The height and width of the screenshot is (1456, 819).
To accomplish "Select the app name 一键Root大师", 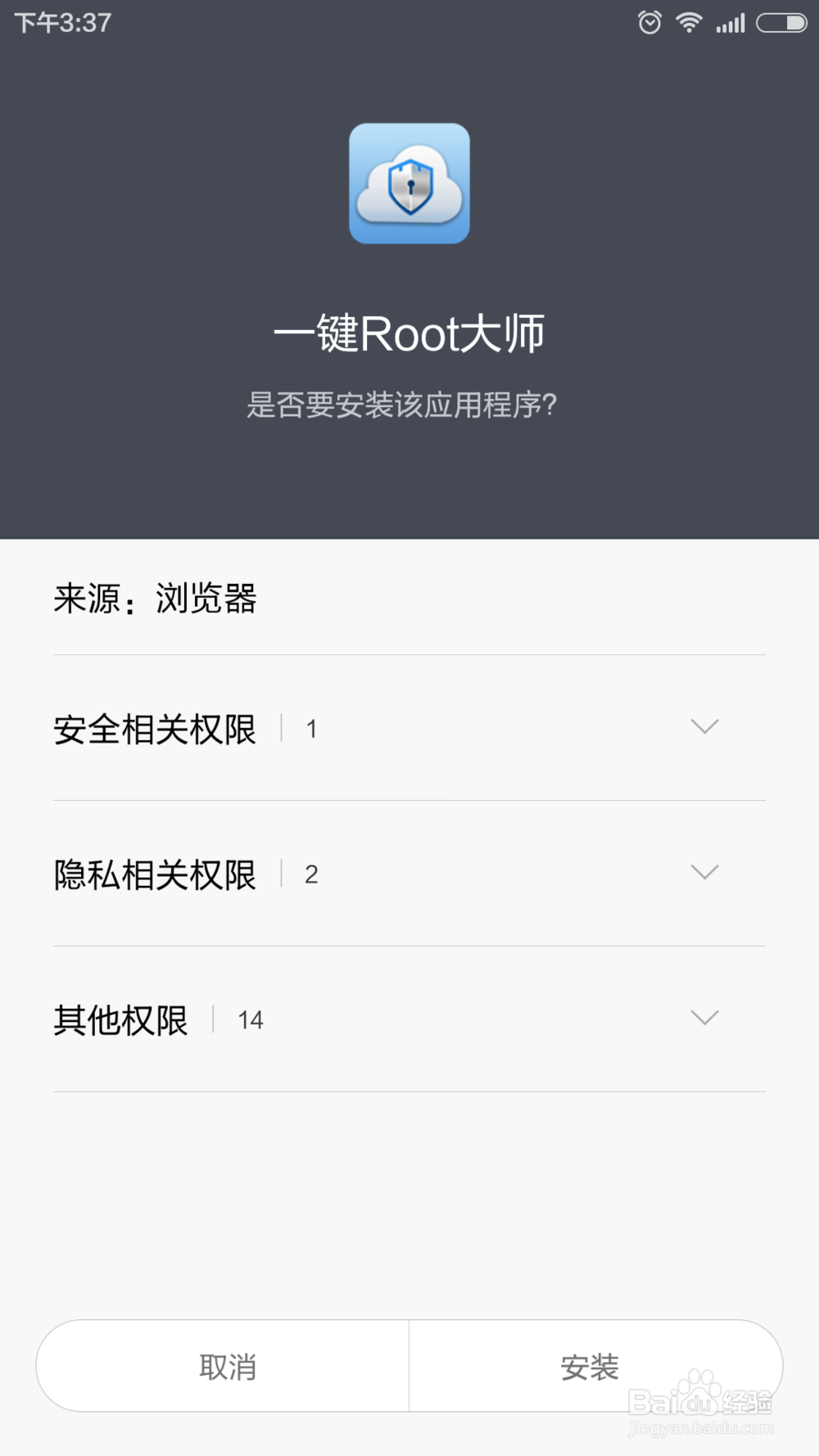I will [x=409, y=332].
